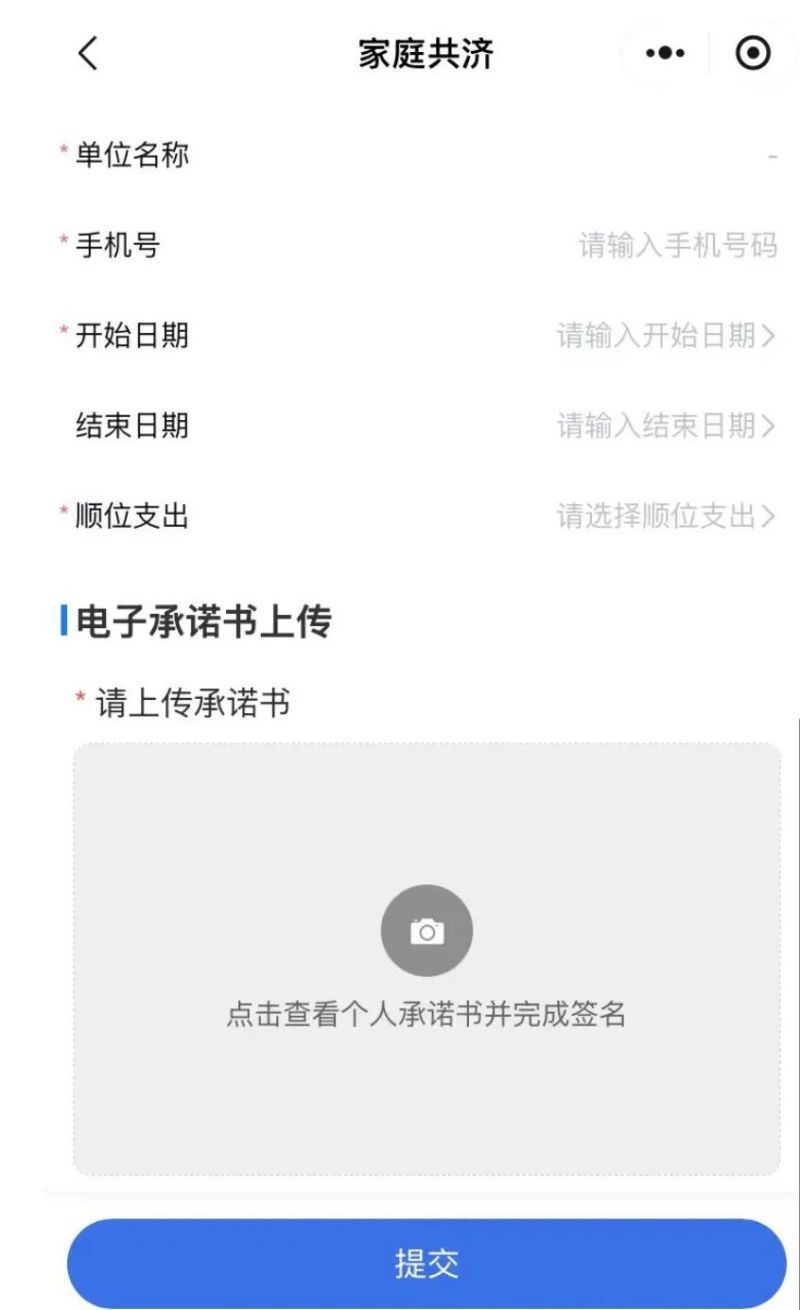Open upload area to sign 承诺书

[427, 932]
